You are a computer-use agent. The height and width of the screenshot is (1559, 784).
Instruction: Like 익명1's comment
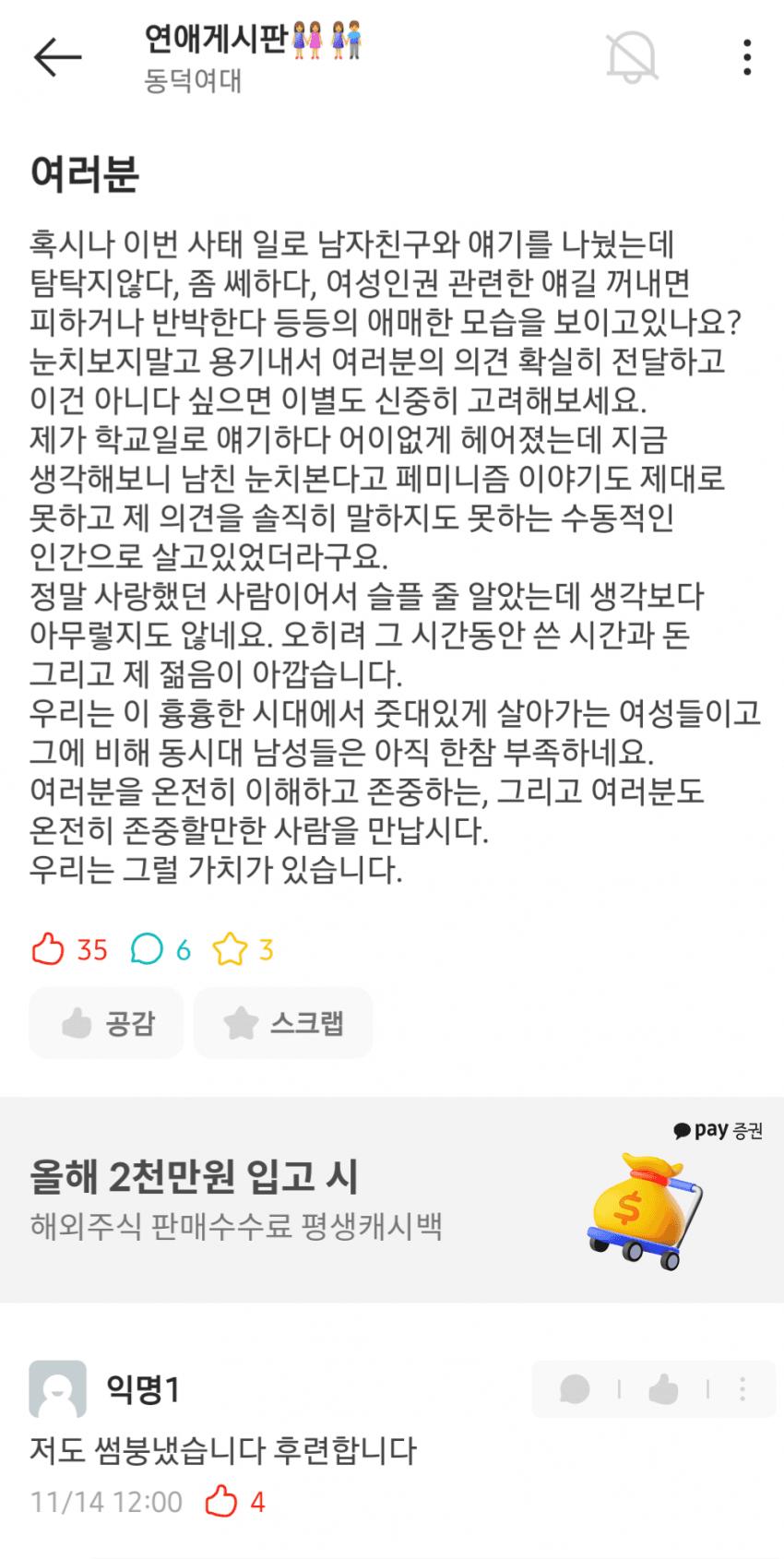(663, 1389)
